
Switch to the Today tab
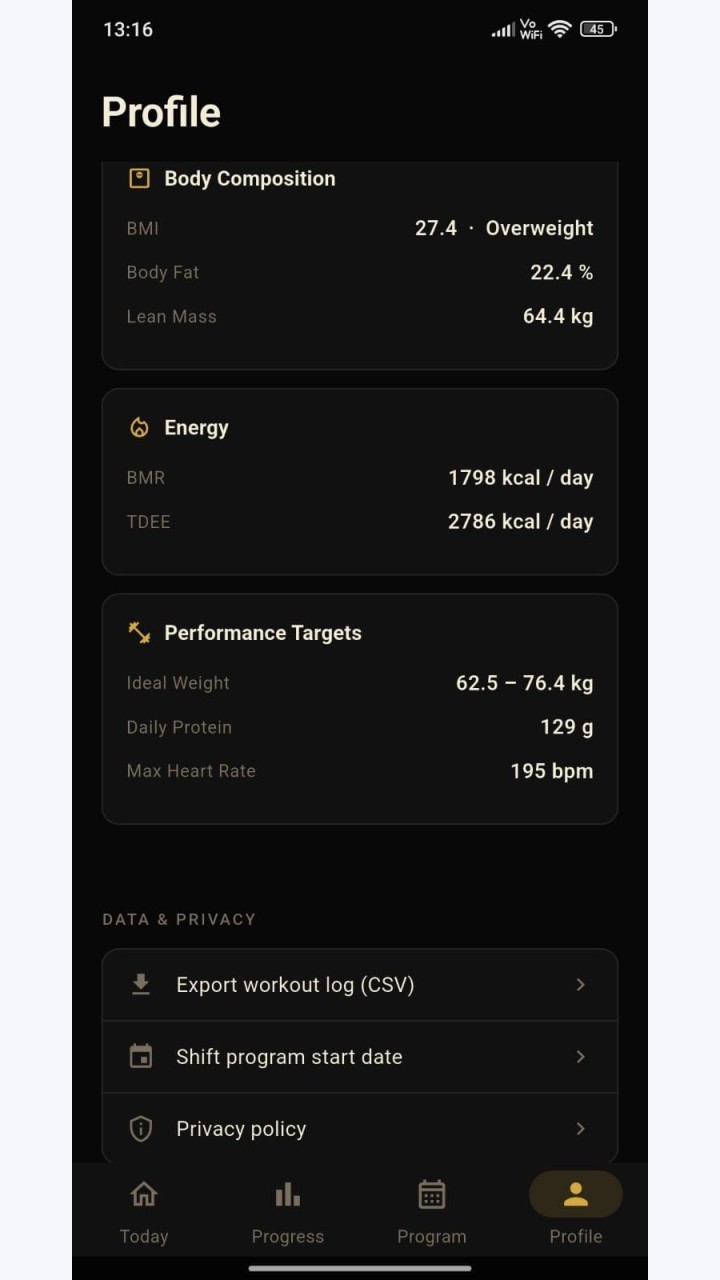(x=144, y=1210)
